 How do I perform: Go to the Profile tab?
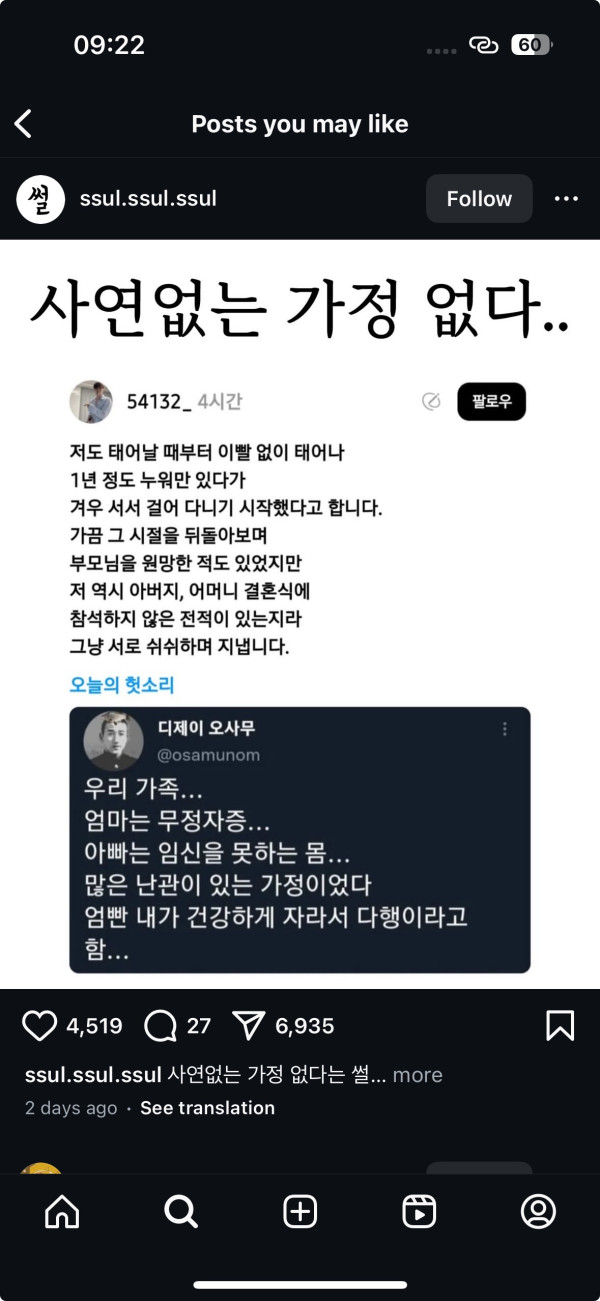click(538, 1212)
